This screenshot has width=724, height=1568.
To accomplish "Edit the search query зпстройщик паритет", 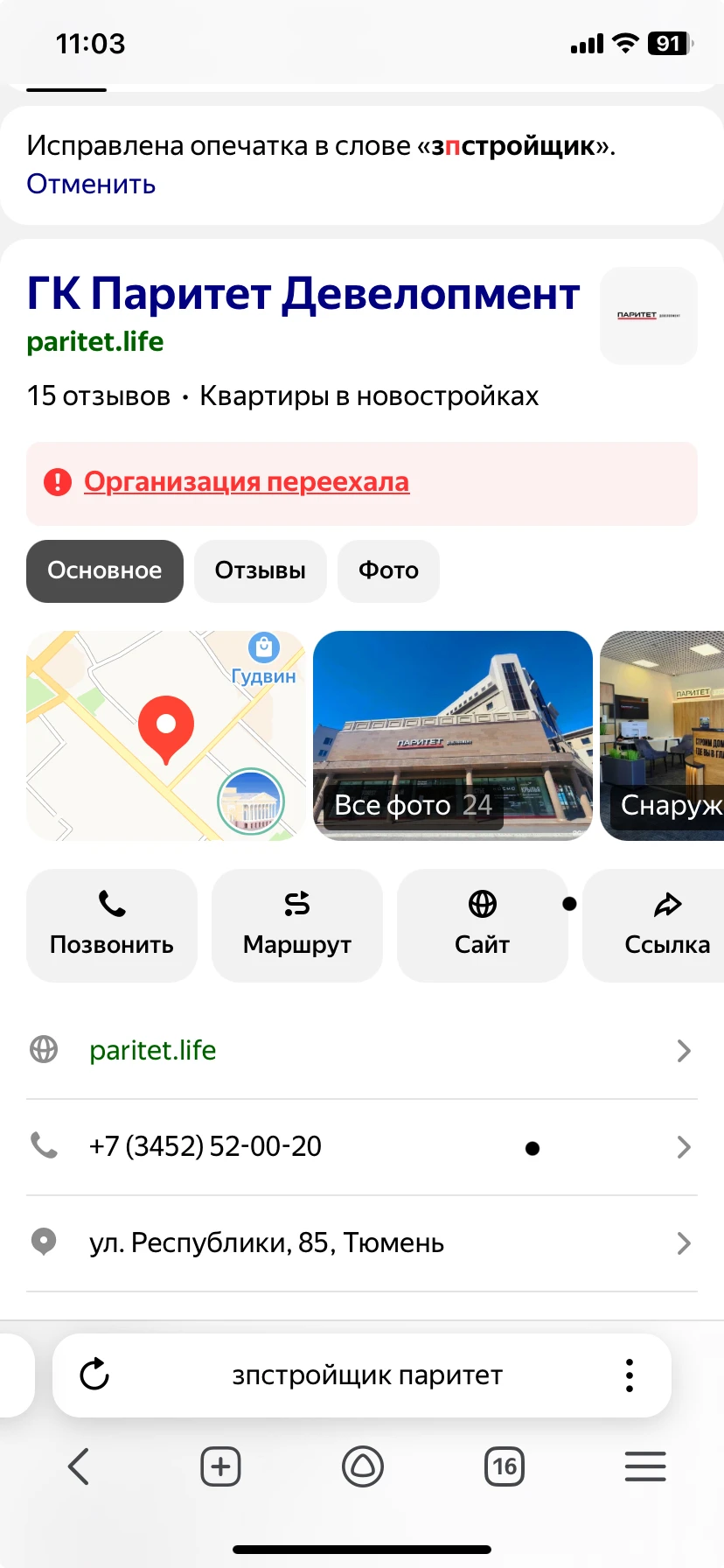I will [x=367, y=1375].
